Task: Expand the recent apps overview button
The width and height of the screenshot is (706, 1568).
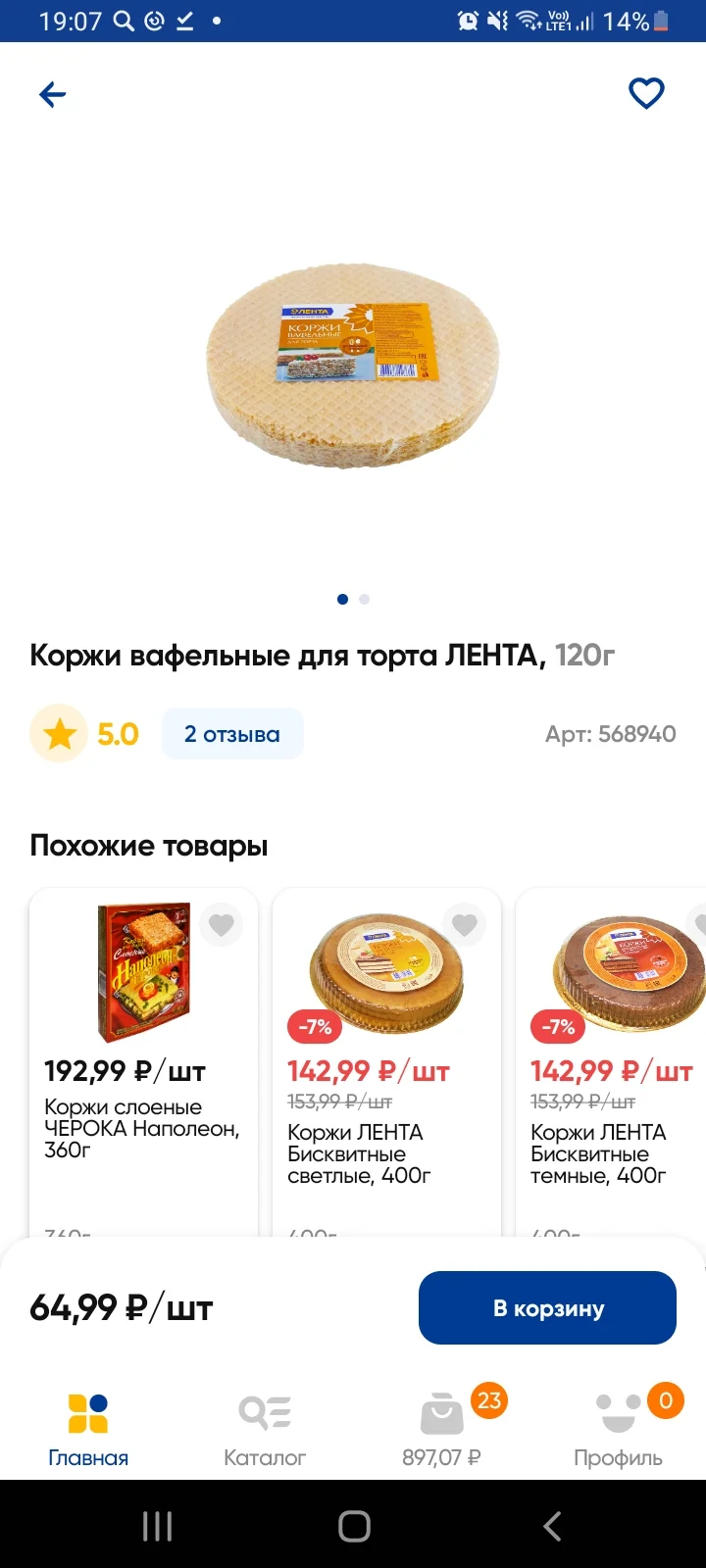Action: tap(157, 1525)
